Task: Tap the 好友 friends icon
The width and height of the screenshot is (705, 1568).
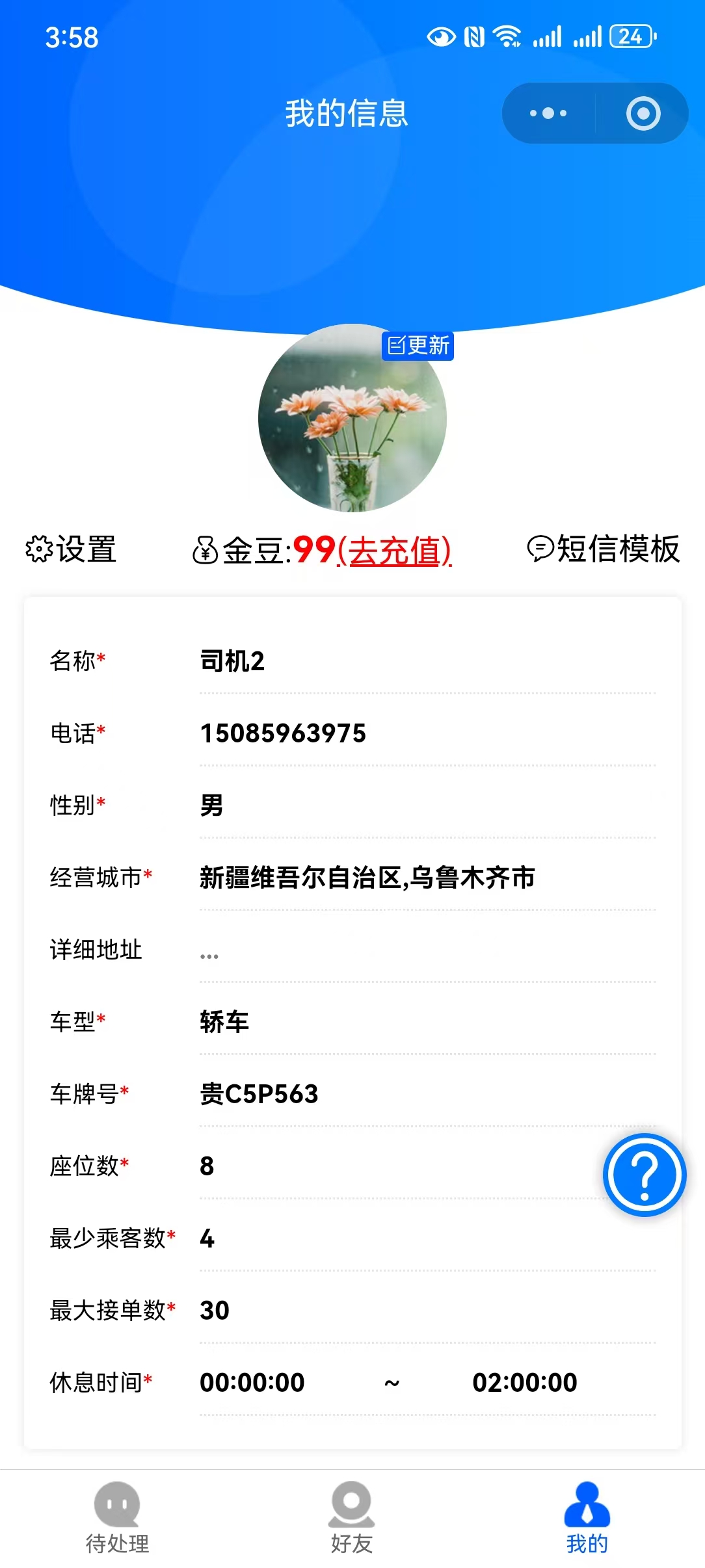Action: [x=351, y=1507]
